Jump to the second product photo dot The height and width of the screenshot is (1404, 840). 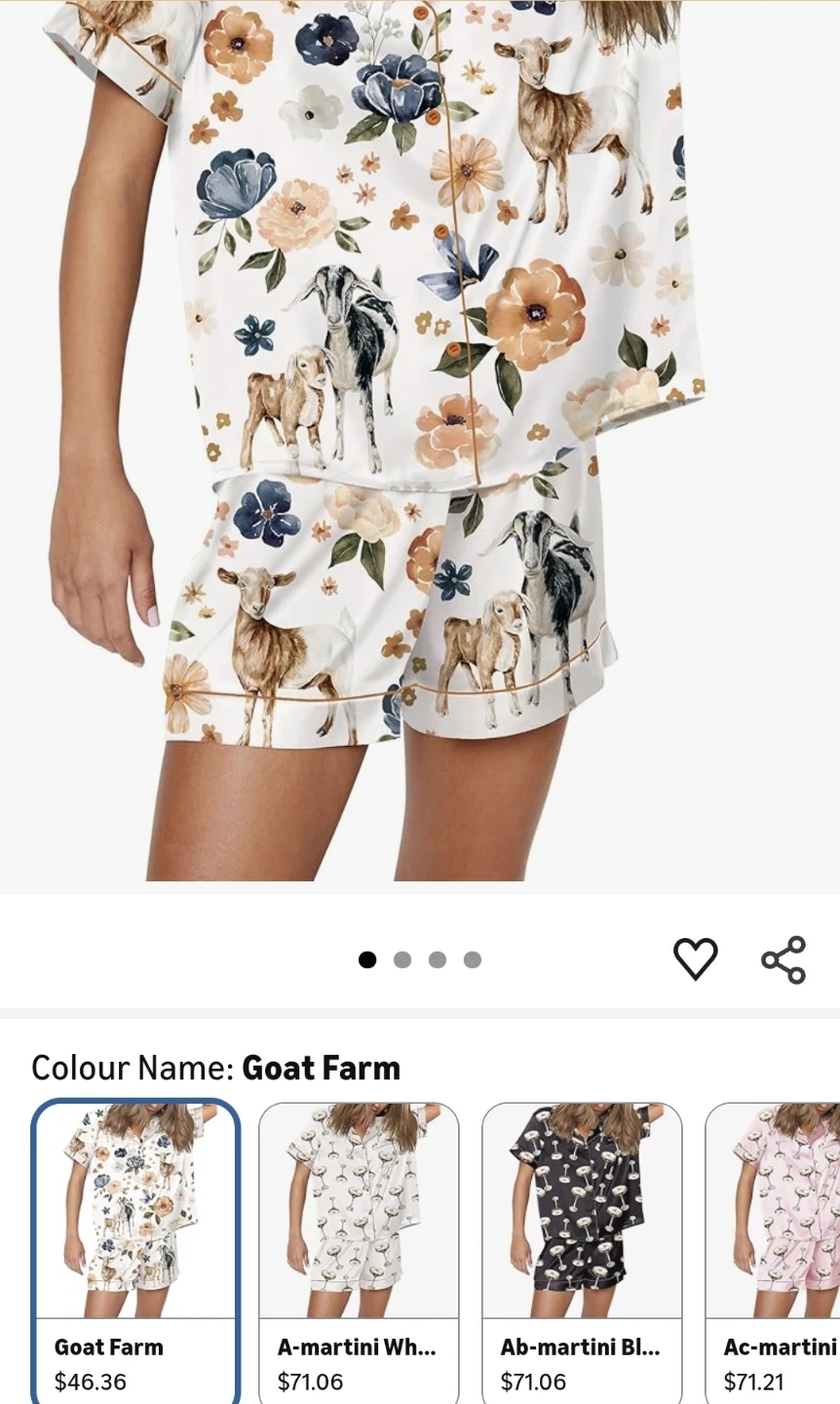click(x=402, y=960)
